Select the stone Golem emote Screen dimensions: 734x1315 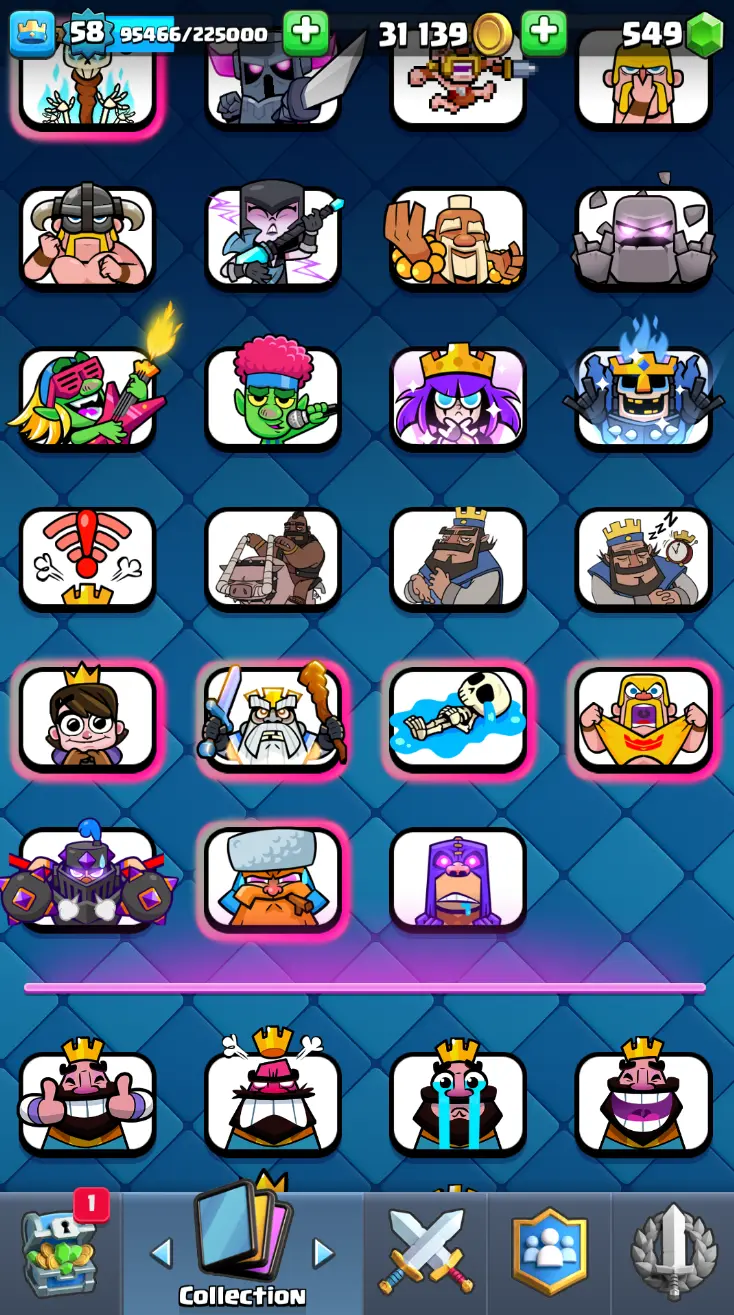click(x=643, y=239)
